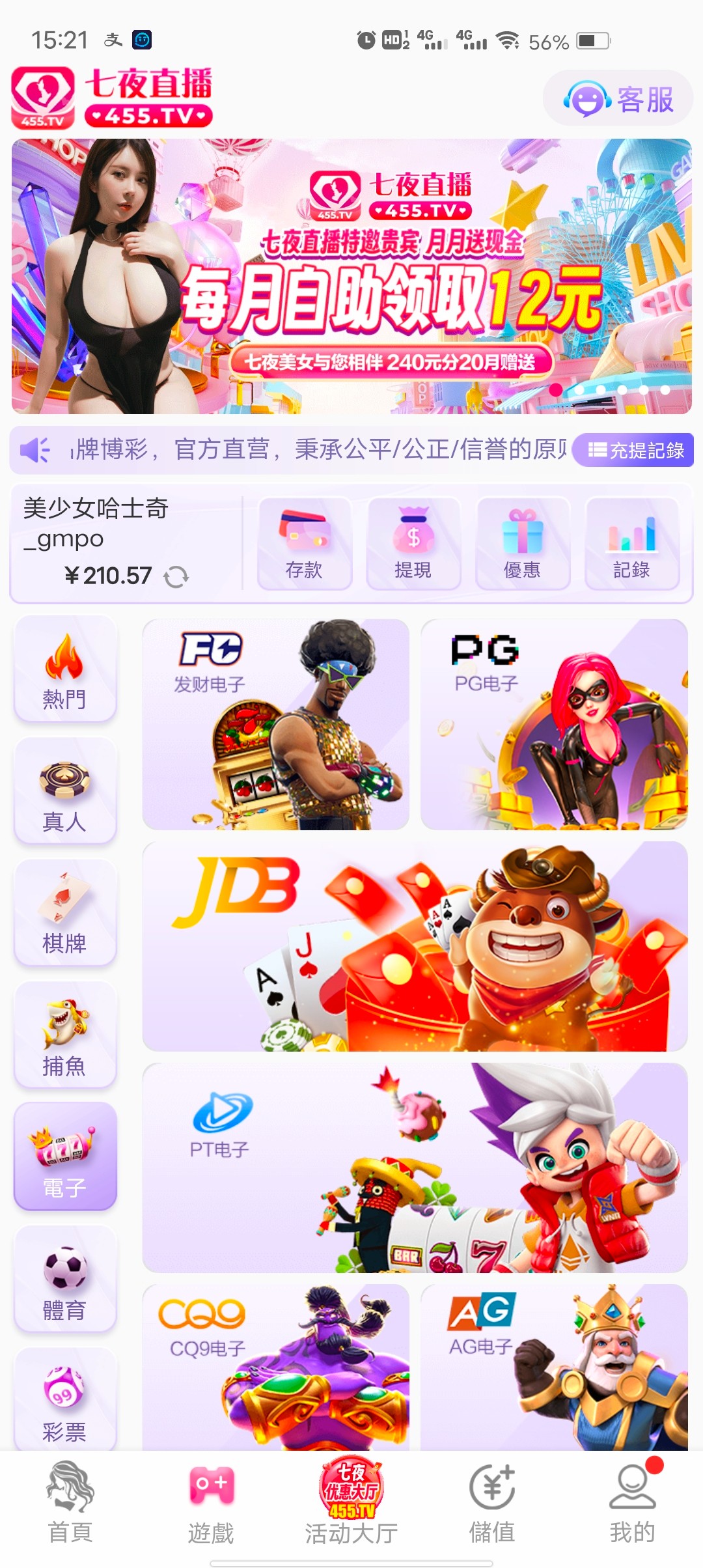Select the 熱門 category

(64, 669)
